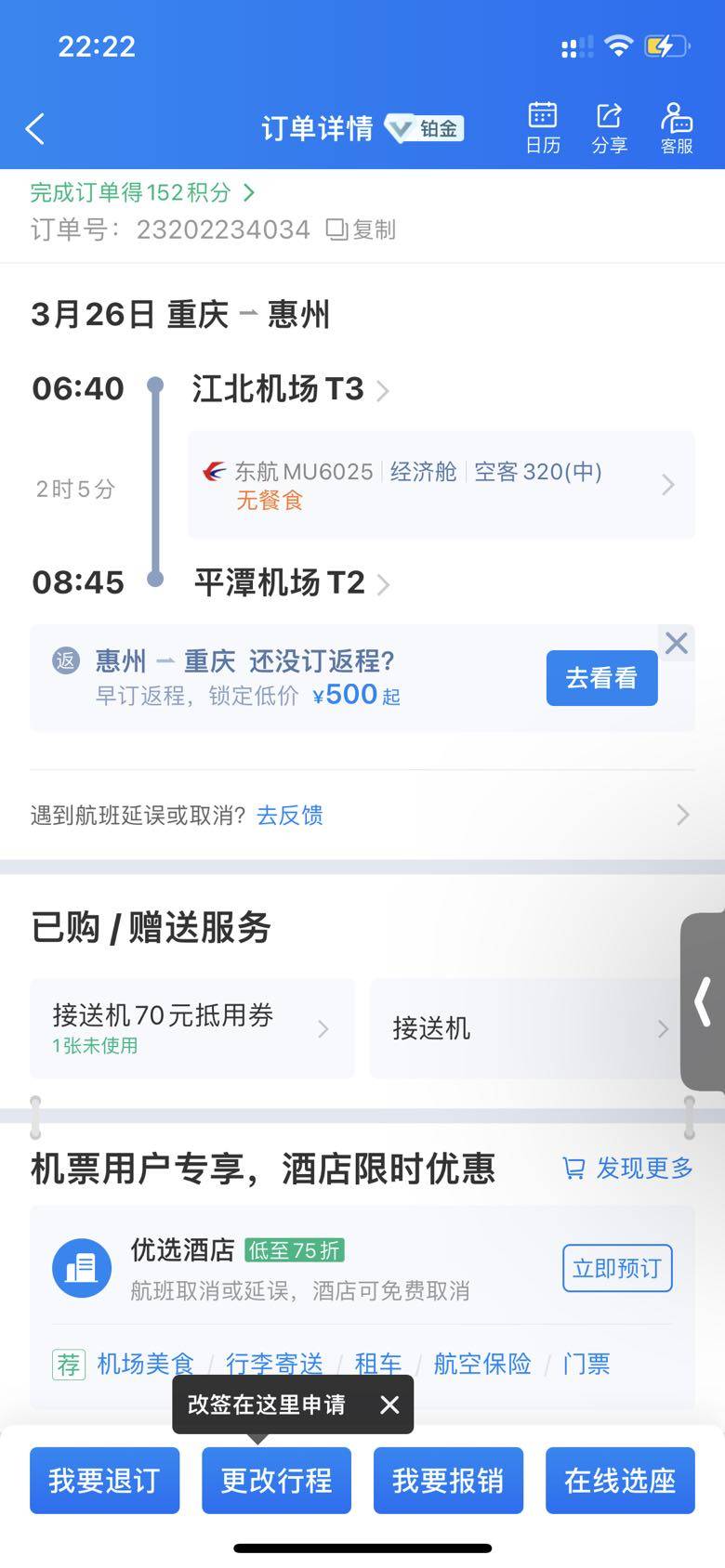View flight MU6025 details card
The height and width of the screenshot is (1568, 725).
click(441, 485)
